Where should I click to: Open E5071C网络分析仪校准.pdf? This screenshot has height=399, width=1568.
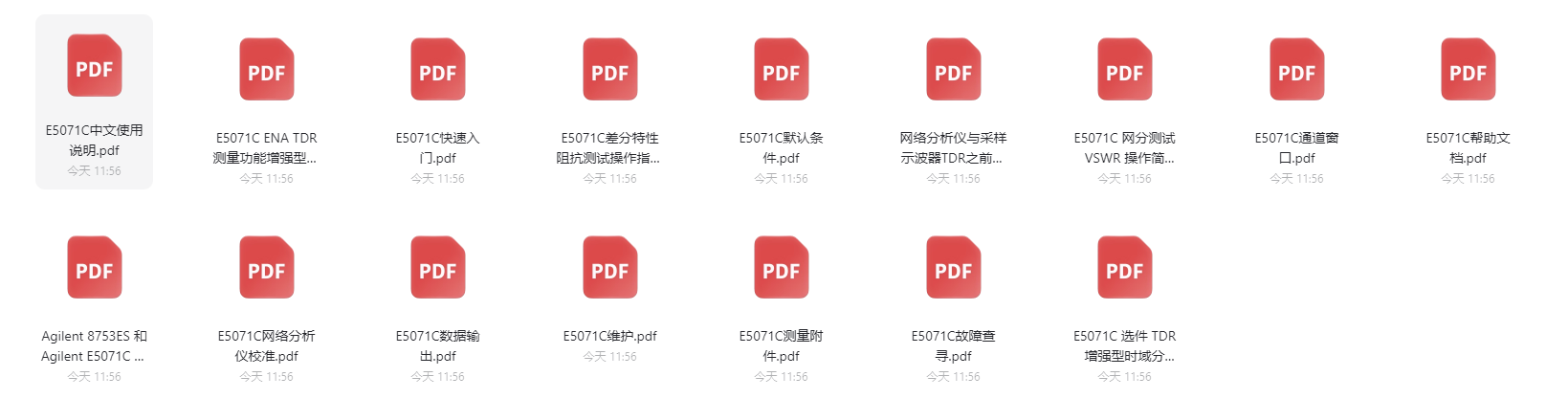pyautogui.click(x=266, y=269)
